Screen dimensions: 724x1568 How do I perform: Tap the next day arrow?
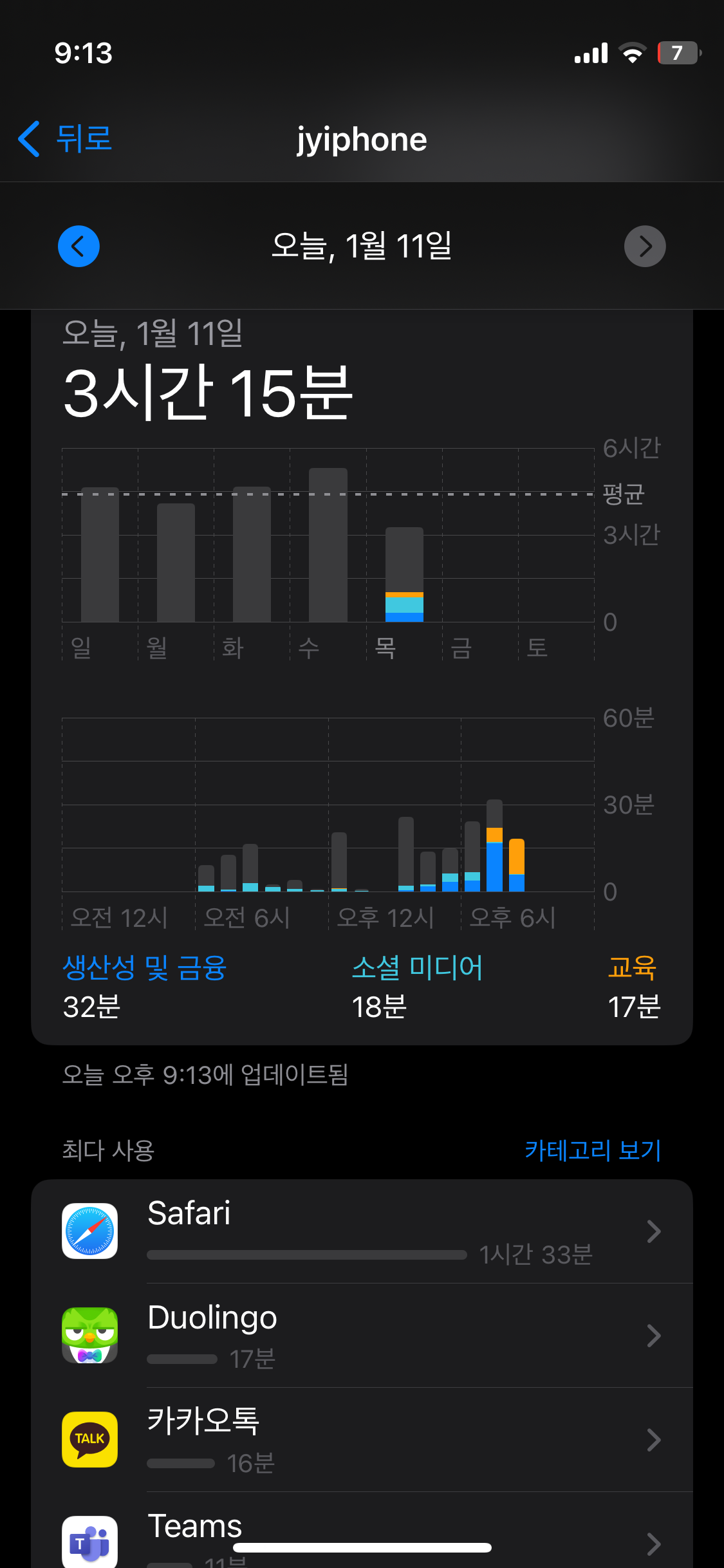point(645,246)
